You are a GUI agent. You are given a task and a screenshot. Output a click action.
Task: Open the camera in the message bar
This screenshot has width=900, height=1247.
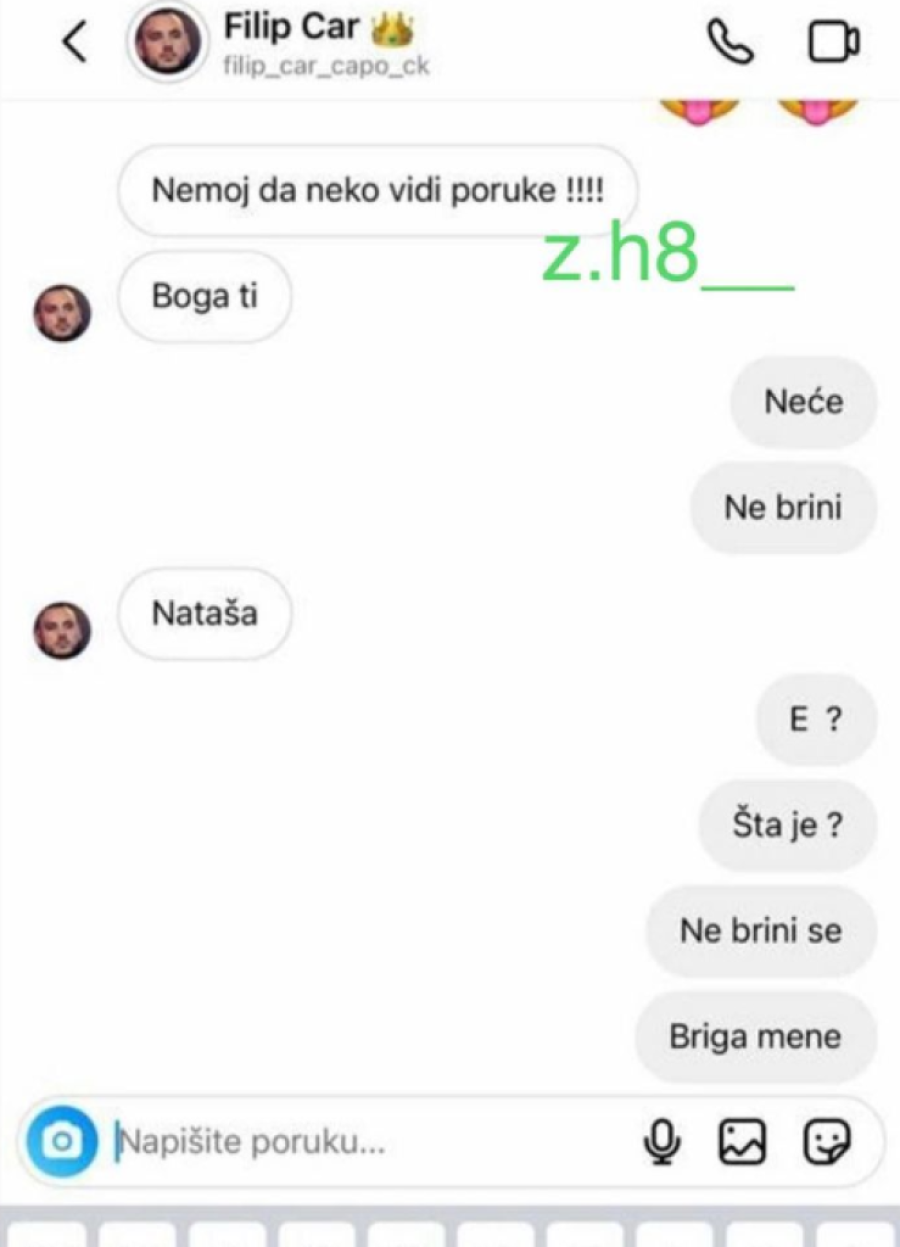[62, 1141]
